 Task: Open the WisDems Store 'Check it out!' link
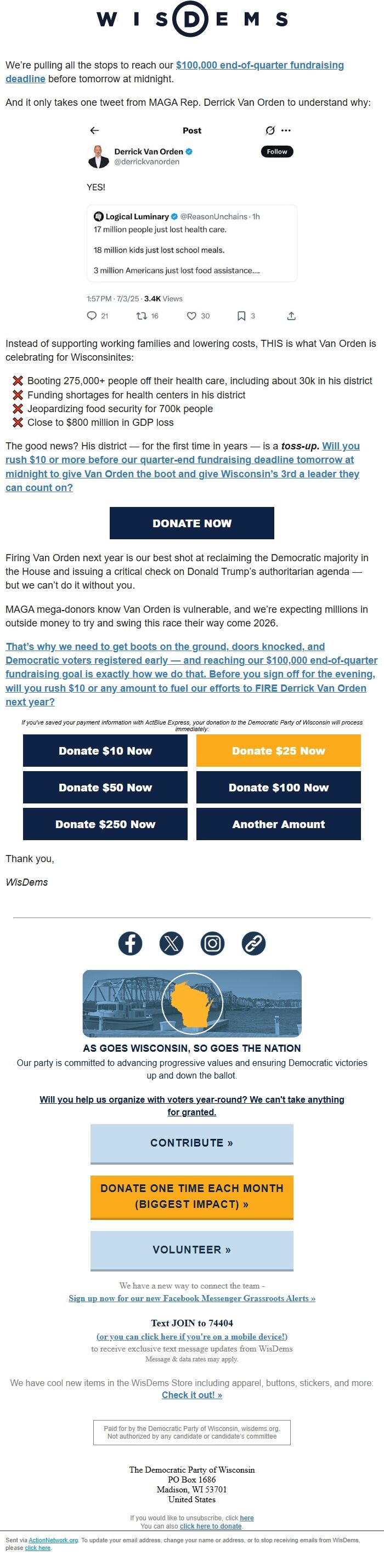[x=191, y=1395]
